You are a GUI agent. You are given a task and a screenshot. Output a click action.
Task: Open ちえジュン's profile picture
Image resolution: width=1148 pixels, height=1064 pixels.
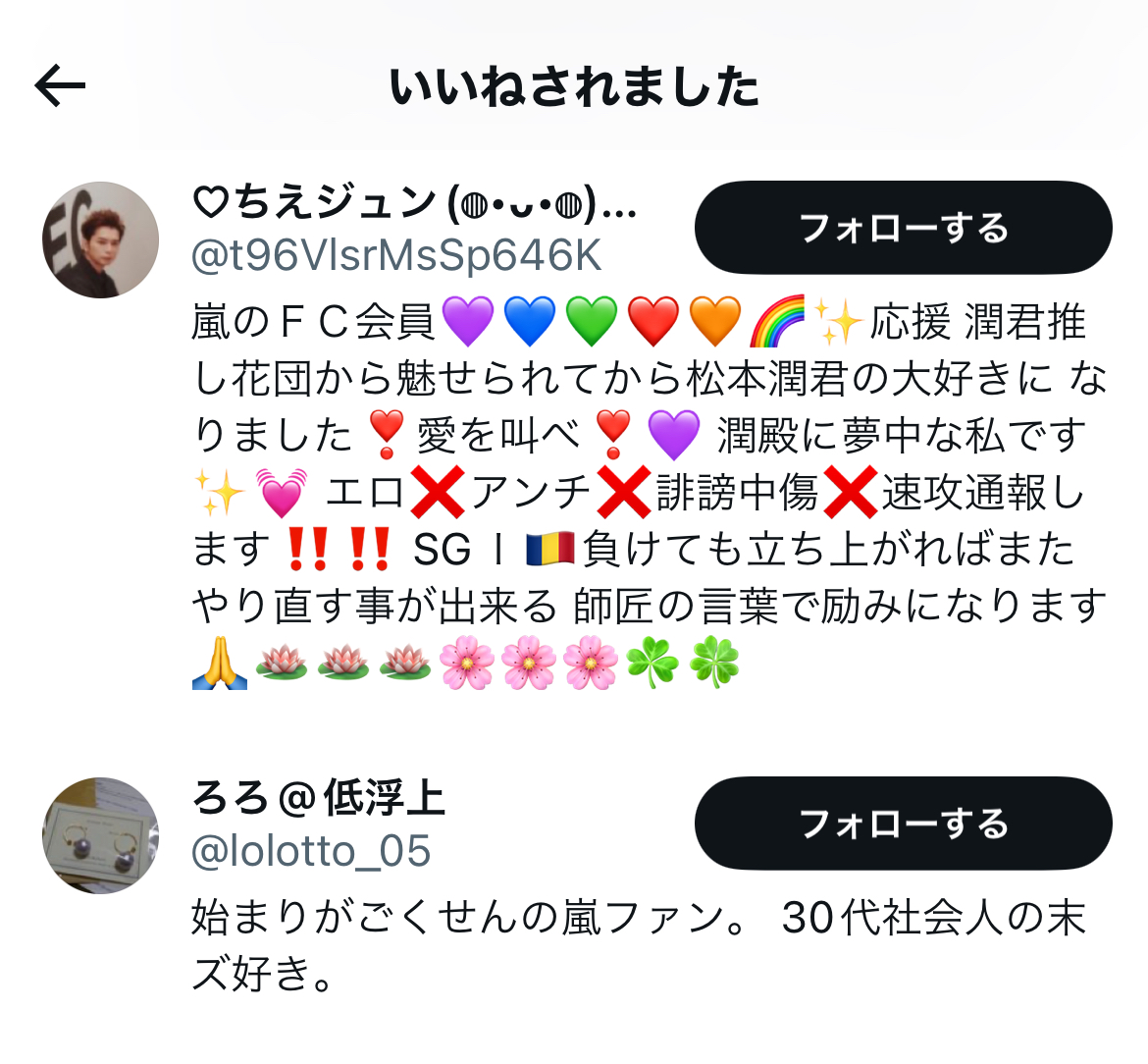point(101,239)
